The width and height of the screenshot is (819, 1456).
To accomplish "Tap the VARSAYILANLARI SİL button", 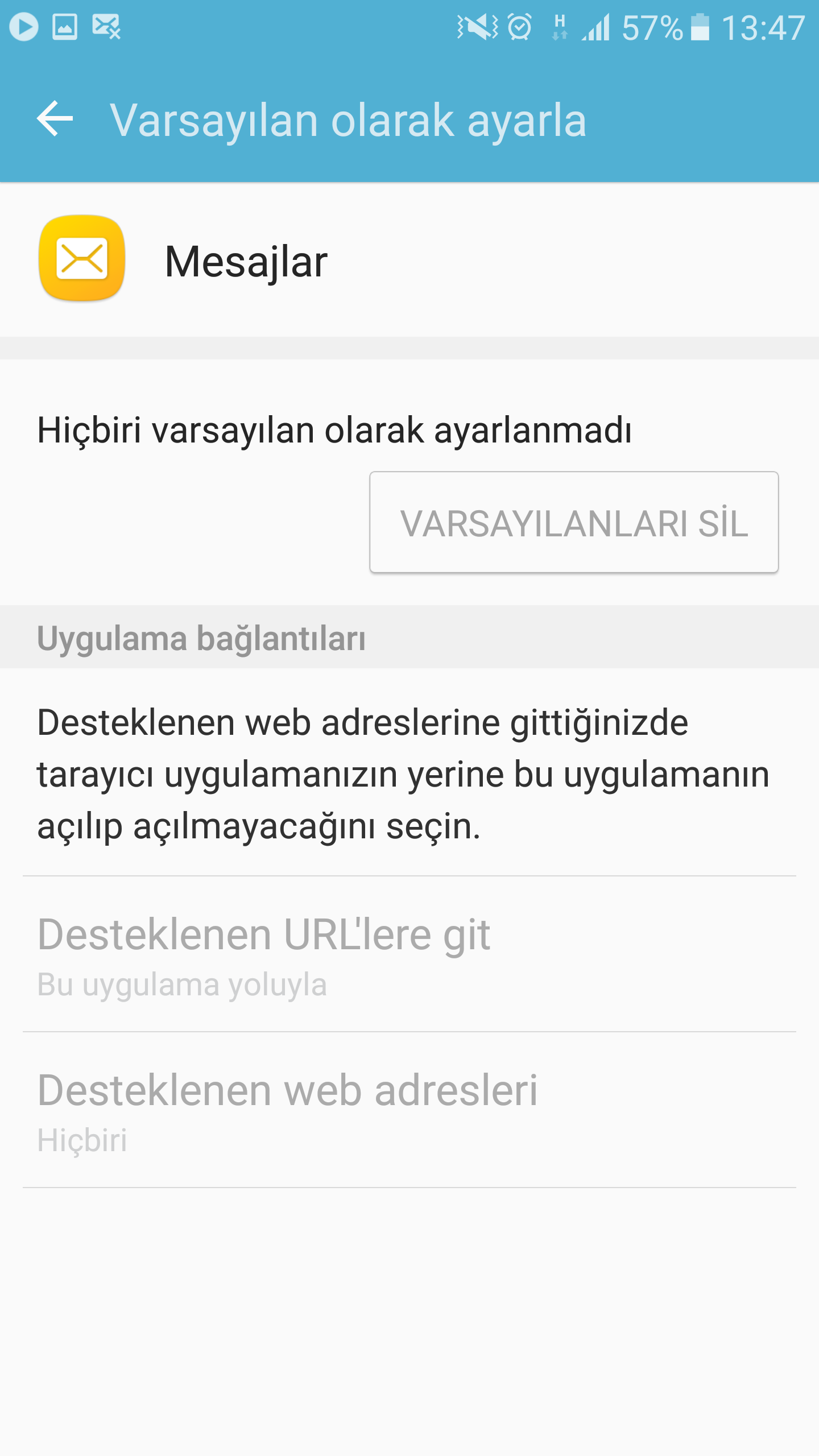I will click(573, 522).
